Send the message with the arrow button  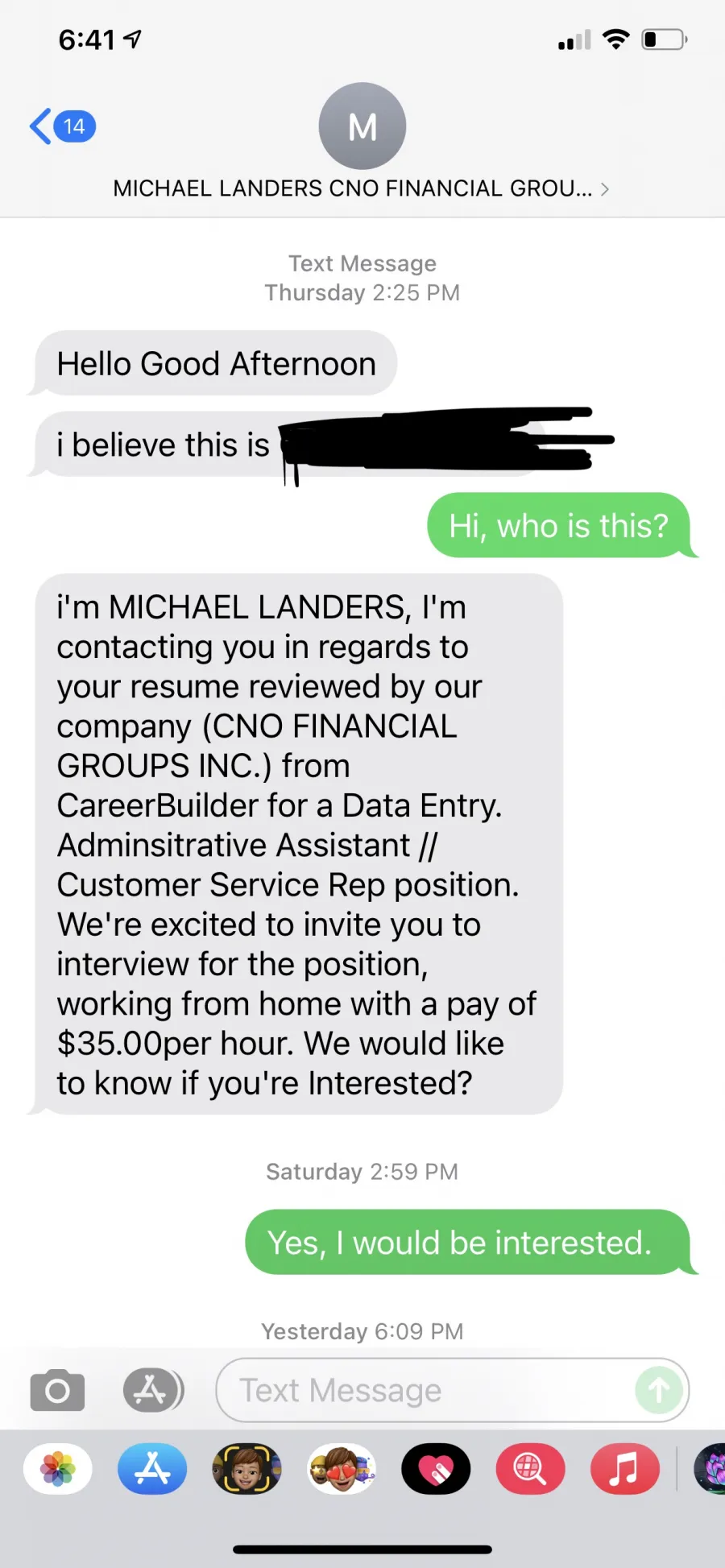click(659, 1390)
